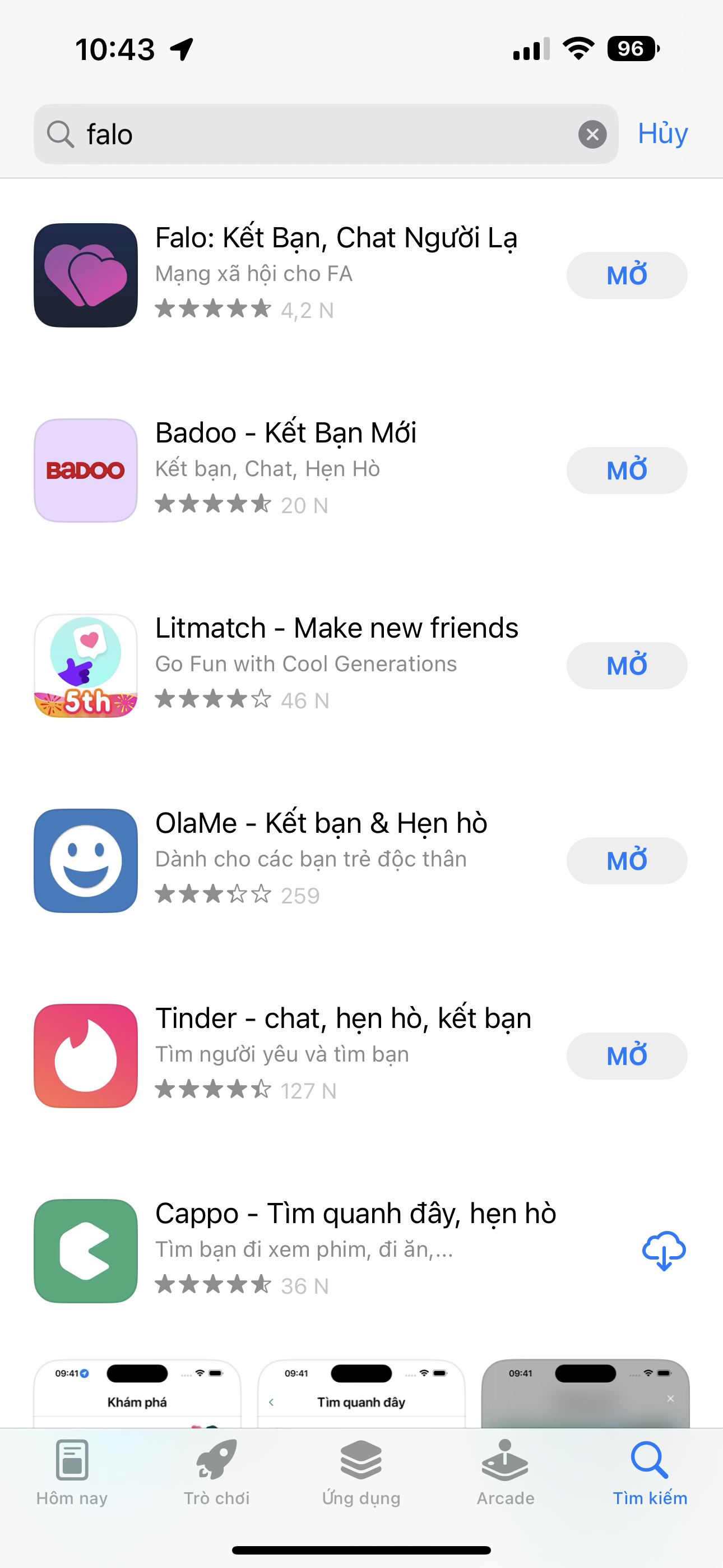Go to the Trò chơi tab

(217, 1471)
